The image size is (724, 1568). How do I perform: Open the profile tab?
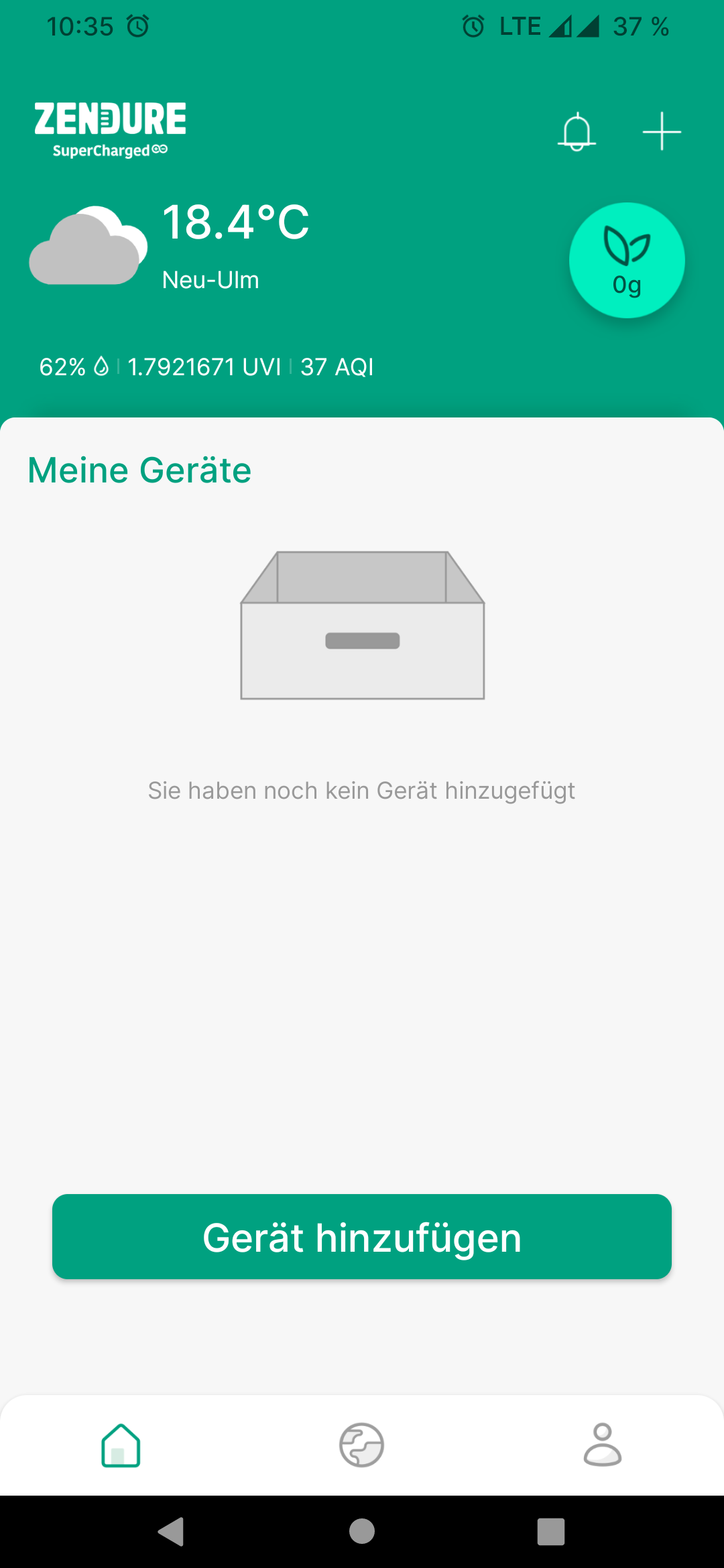pos(603,1445)
